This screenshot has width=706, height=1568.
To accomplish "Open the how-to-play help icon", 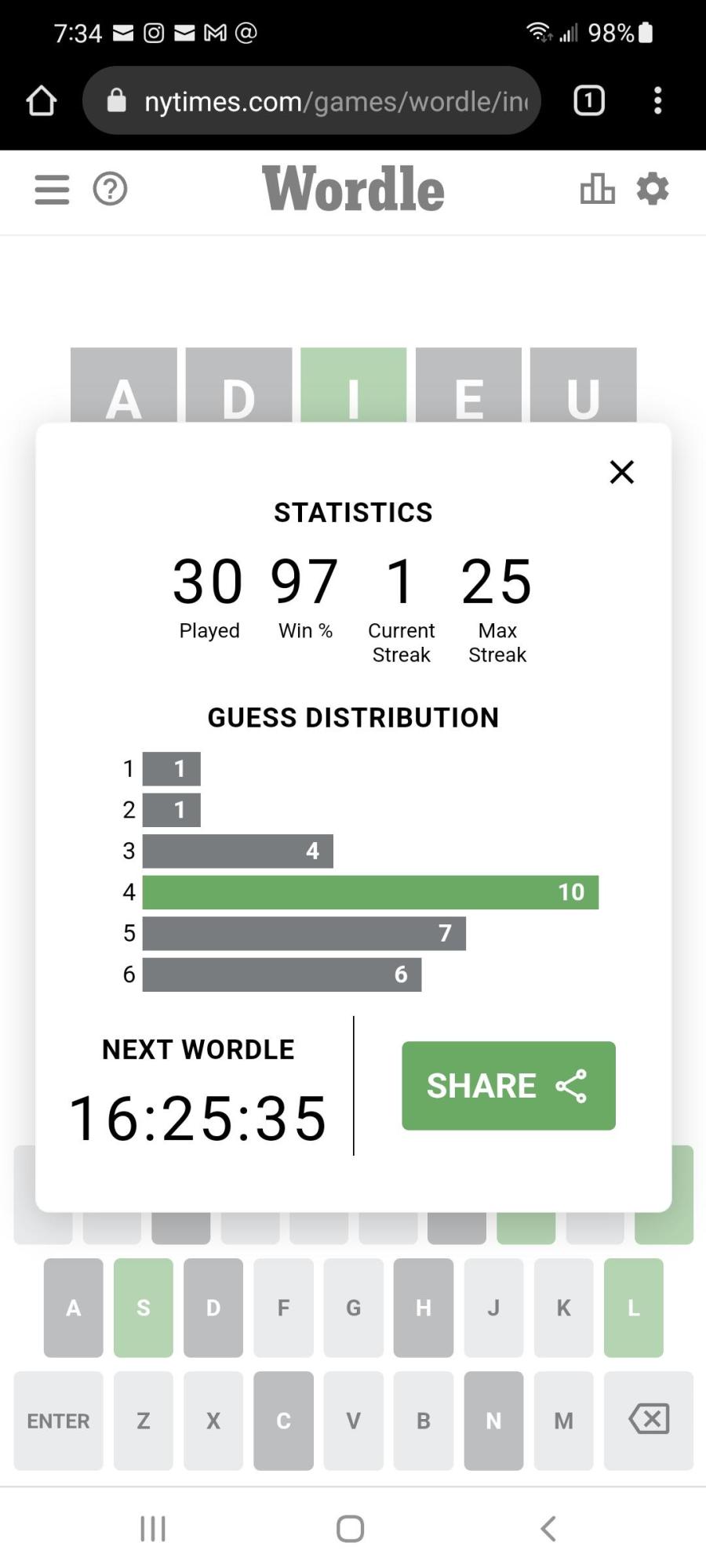I will (x=110, y=189).
